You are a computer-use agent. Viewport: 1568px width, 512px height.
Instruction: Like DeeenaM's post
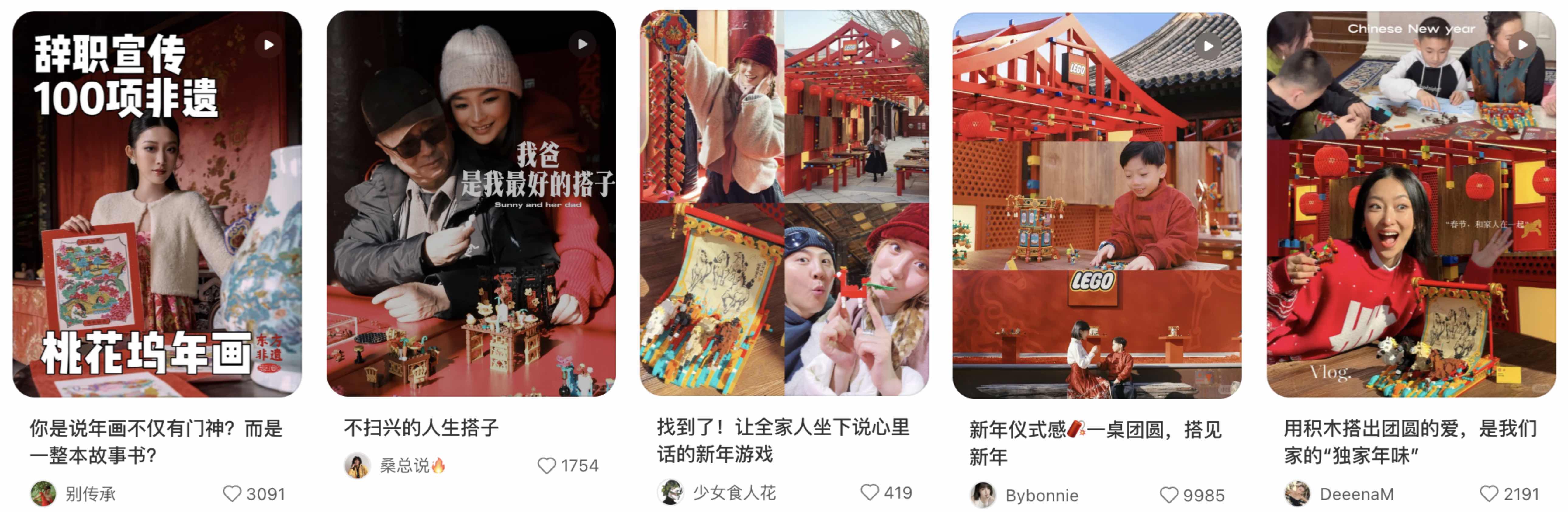point(1489,494)
